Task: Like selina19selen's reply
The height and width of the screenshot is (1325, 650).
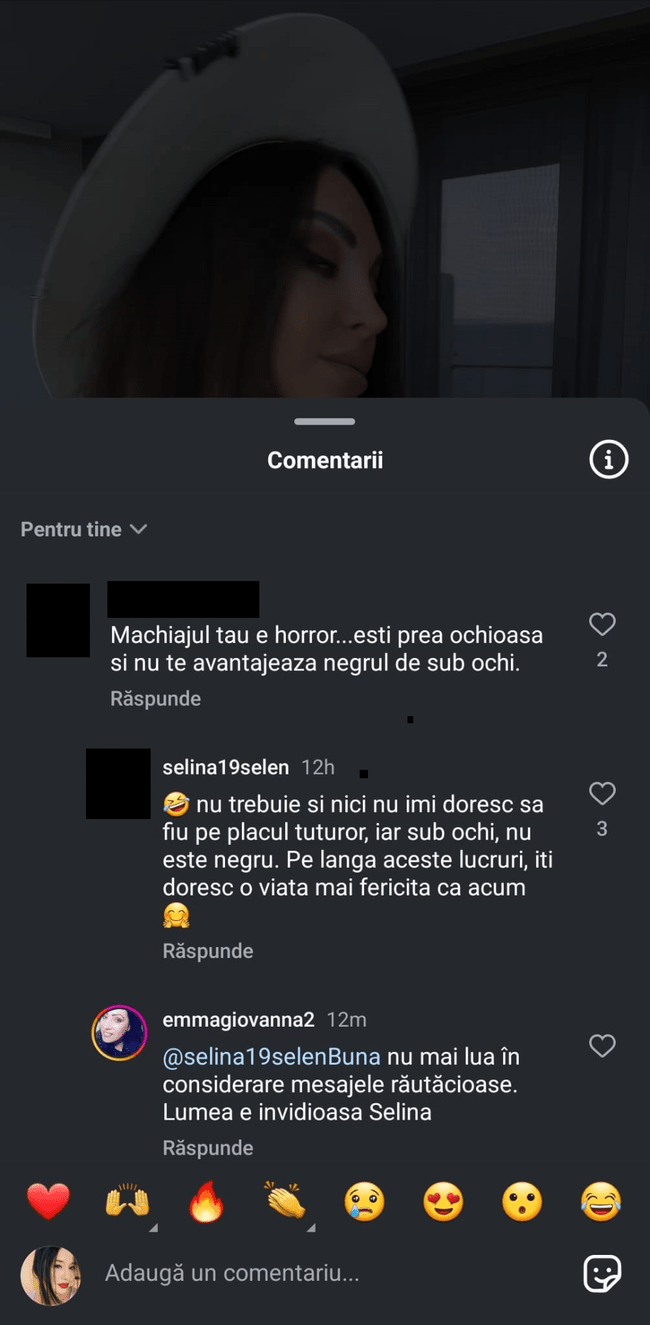Action: click(x=602, y=794)
